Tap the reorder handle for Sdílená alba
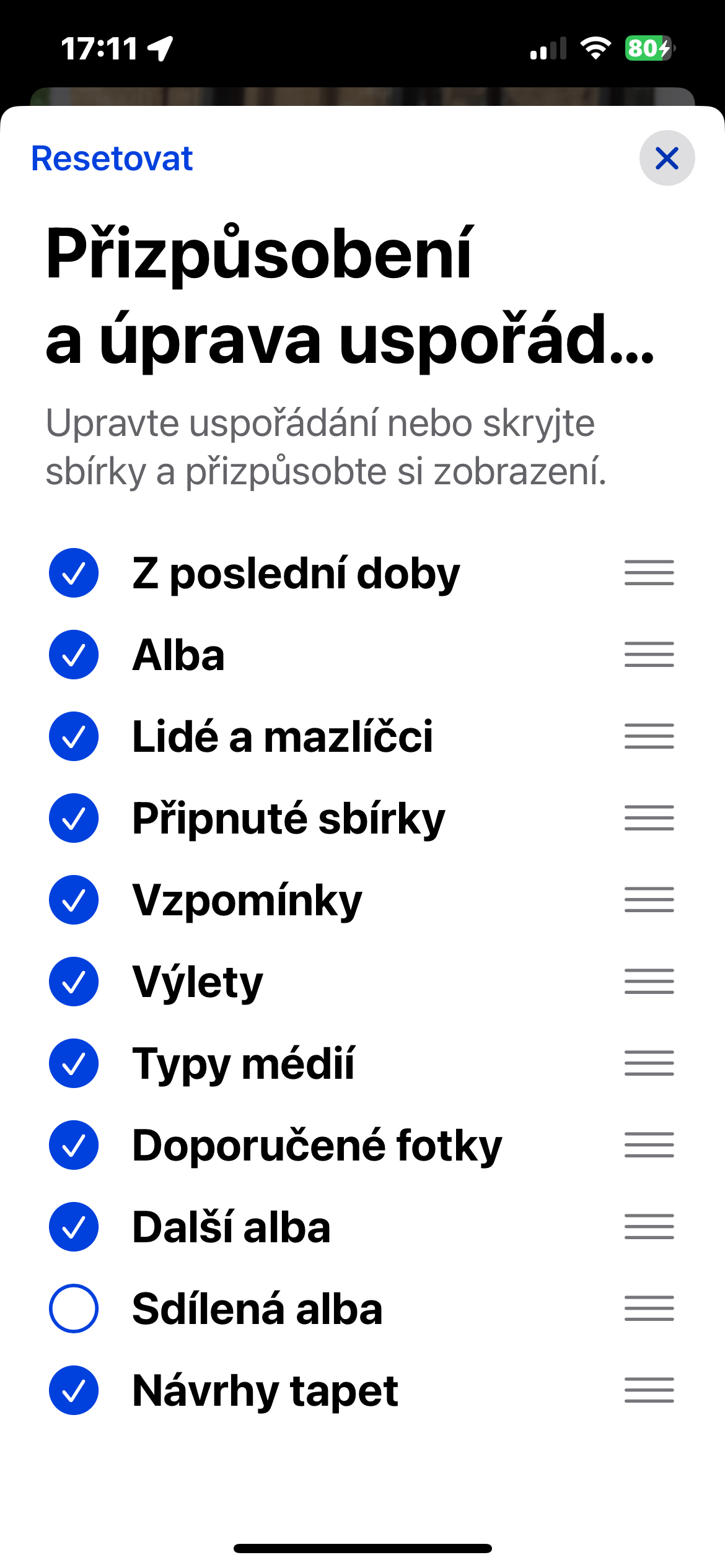The height and width of the screenshot is (1568, 725). click(x=649, y=1309)
